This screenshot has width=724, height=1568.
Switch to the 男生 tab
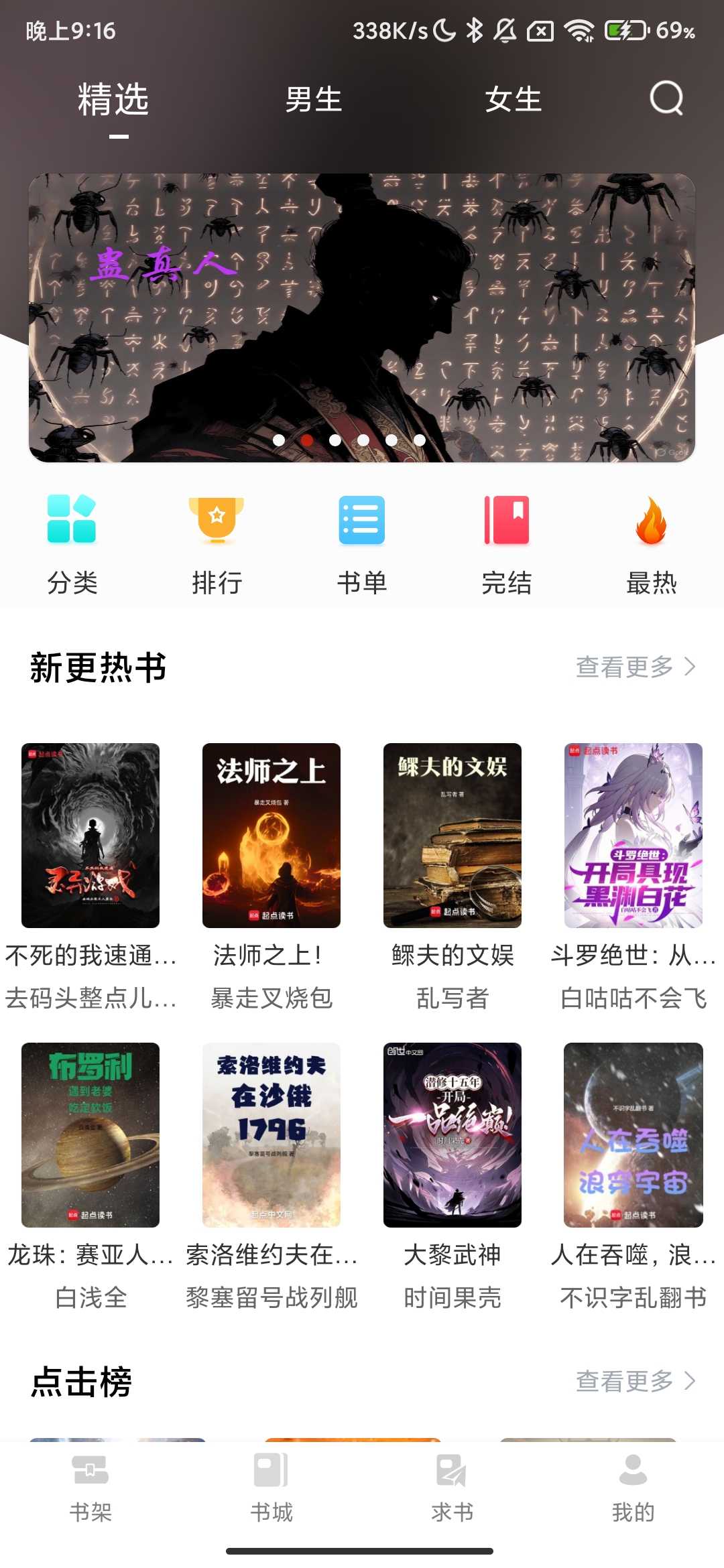[x=313, y=100]
